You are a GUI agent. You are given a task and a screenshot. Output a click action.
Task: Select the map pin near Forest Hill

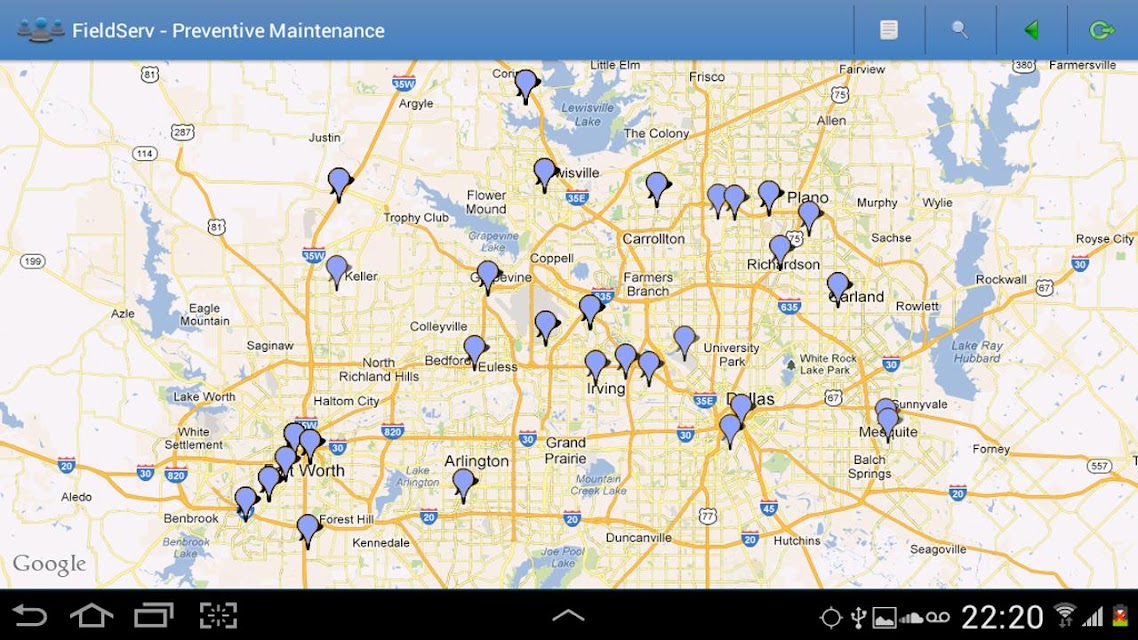coord(308,531)
